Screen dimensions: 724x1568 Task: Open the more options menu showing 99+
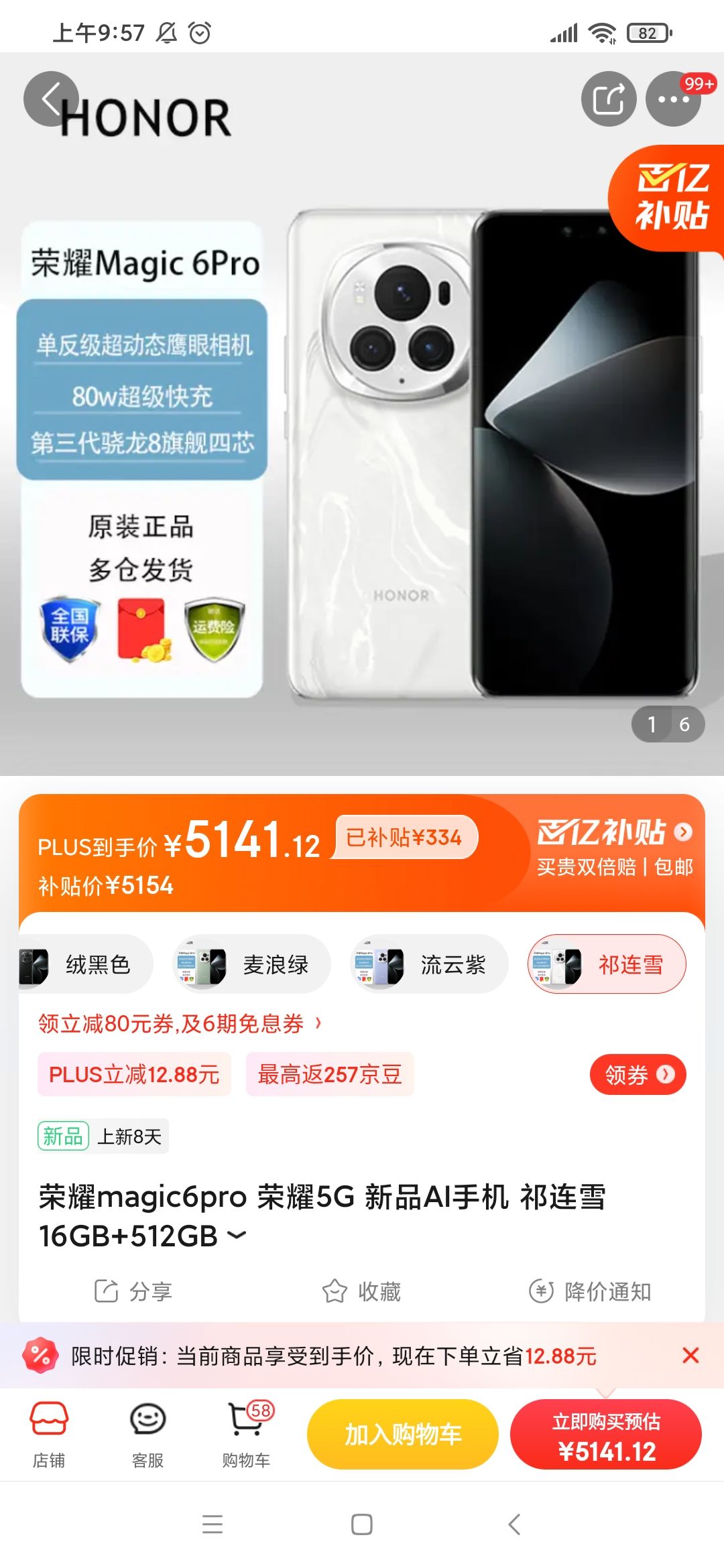(674, 99)
